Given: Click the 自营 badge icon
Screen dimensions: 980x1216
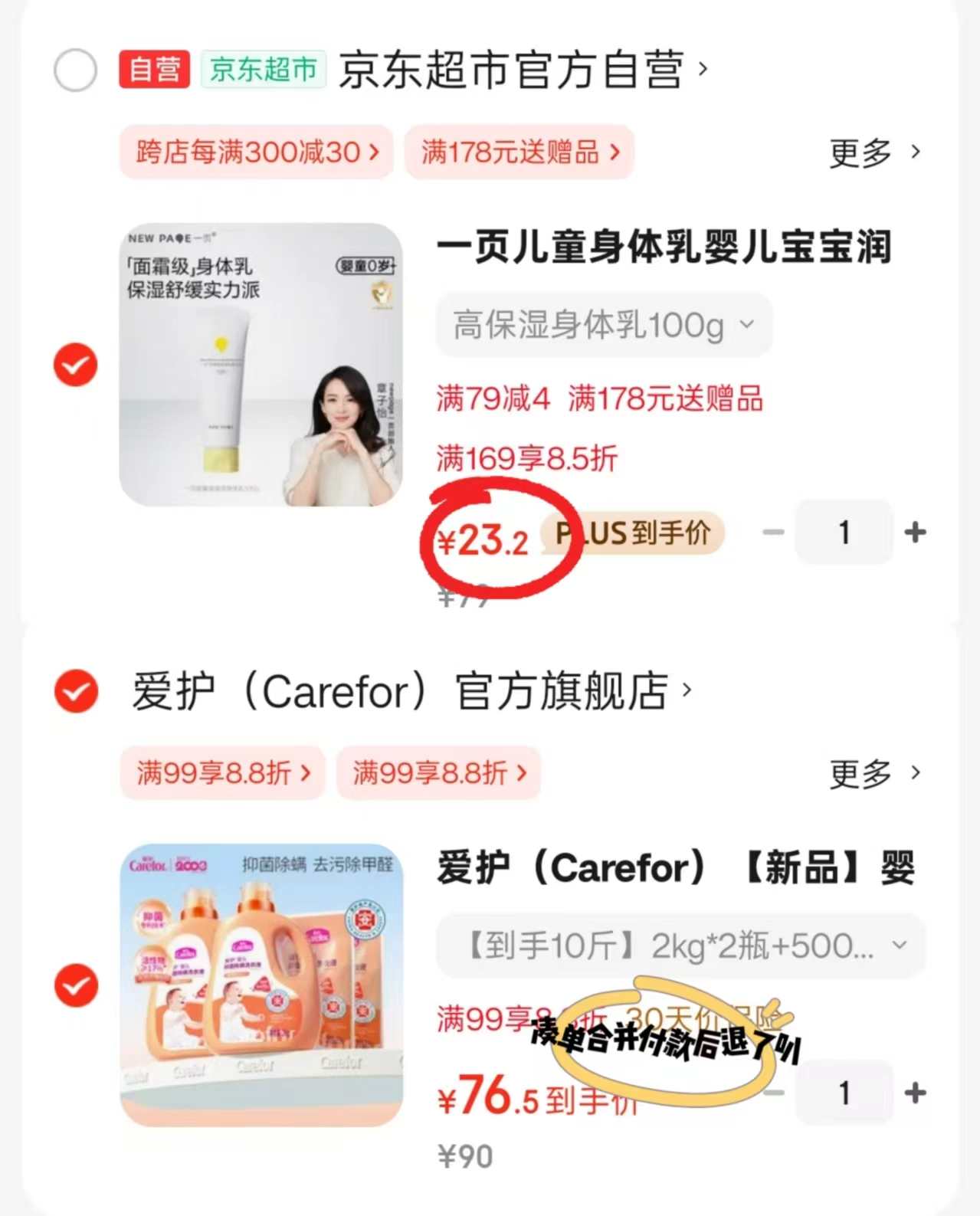Looking at the screenshot, I should pos(153,70).
